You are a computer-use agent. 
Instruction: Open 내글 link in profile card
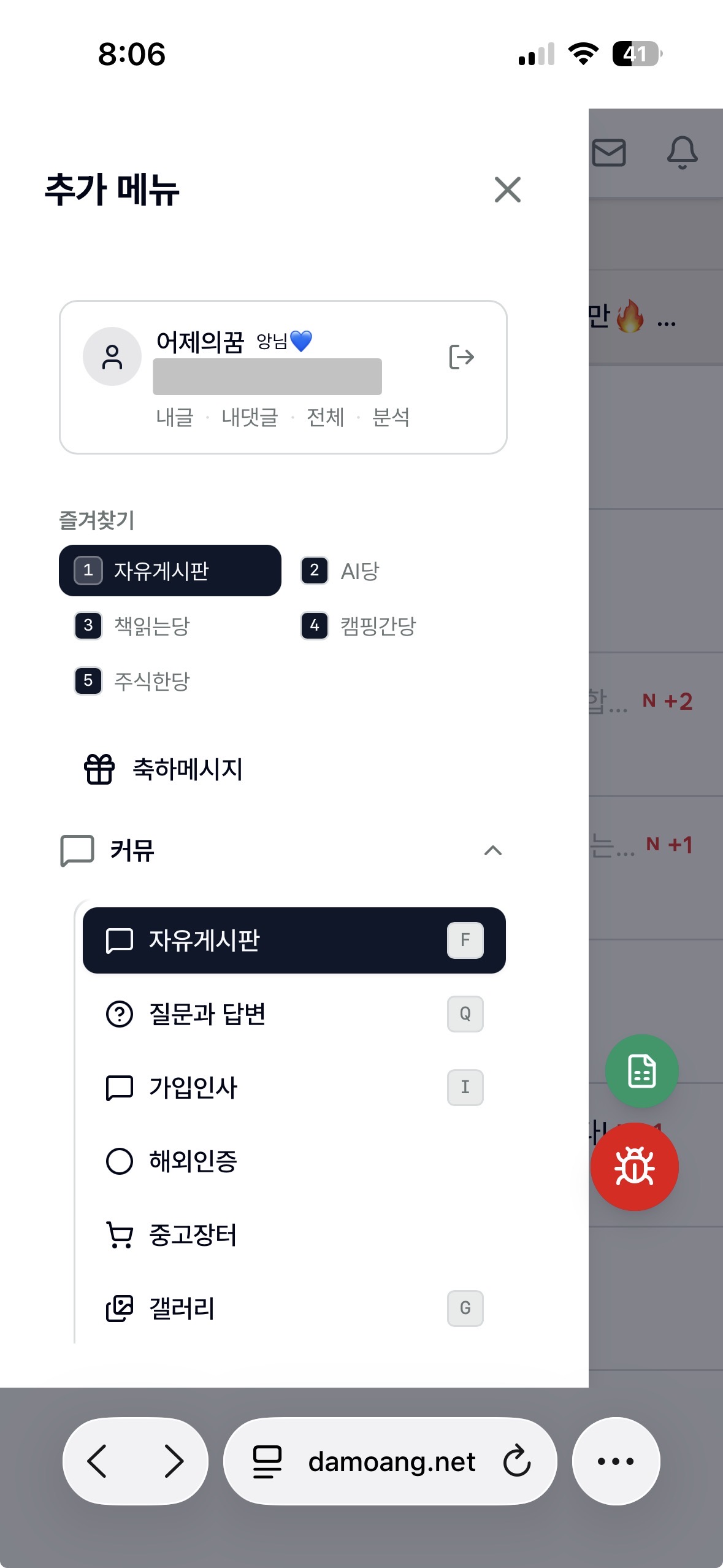pyautogui.click(x=175, y=418)
